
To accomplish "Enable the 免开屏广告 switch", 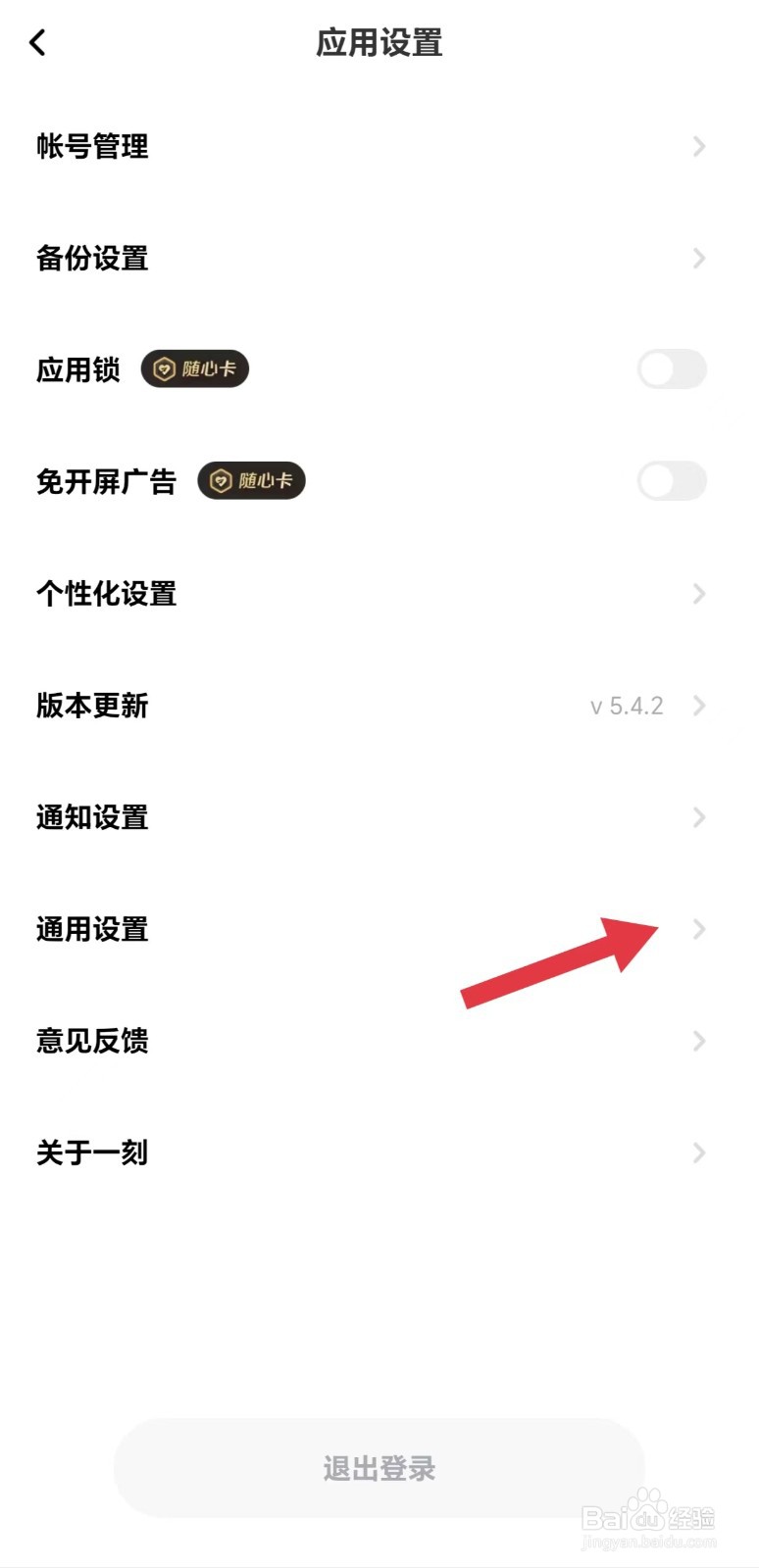I will coord(672,480).
